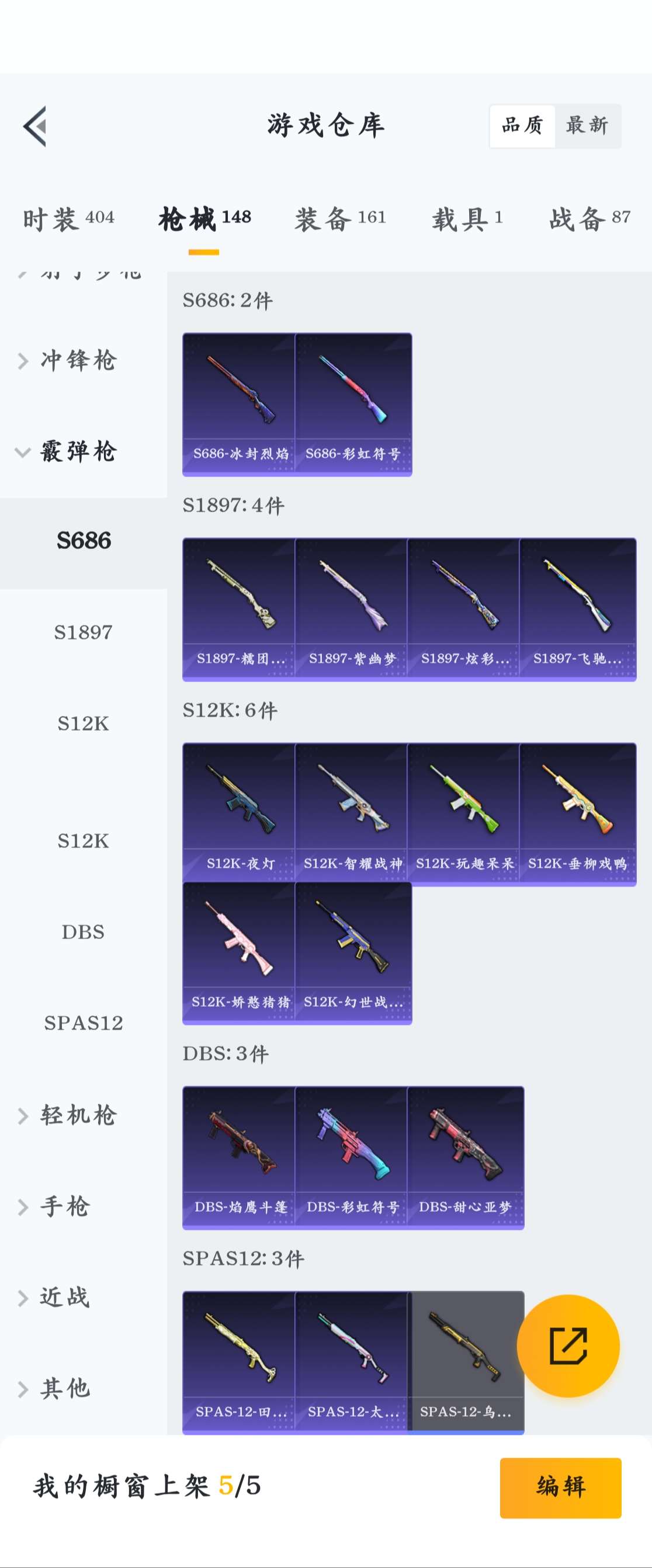Open the S686-冰封烈焰 skin
Viewport: 652px width, 1568px height.
[240, 403]
